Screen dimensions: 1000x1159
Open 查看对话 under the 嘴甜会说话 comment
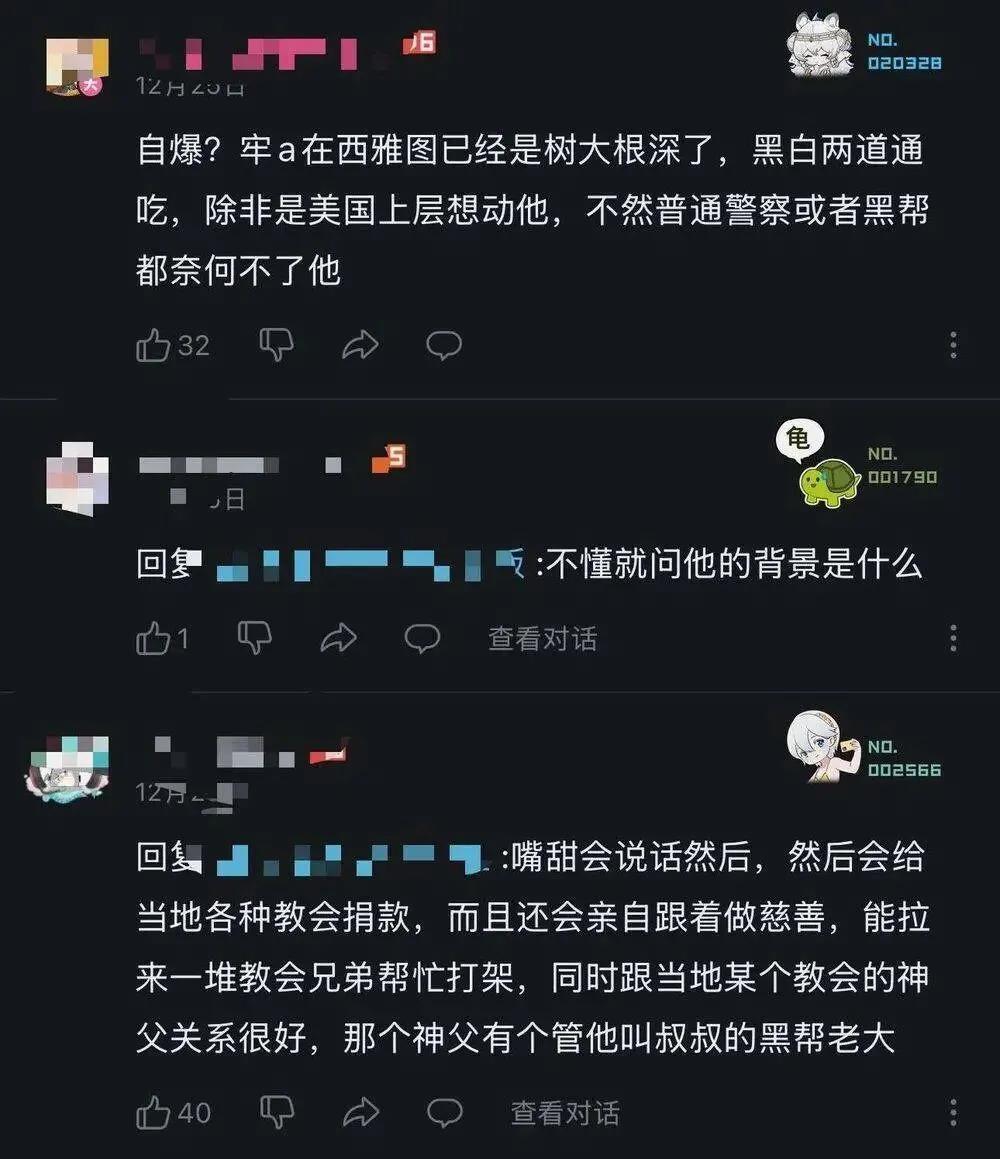tap(565, 1112)
